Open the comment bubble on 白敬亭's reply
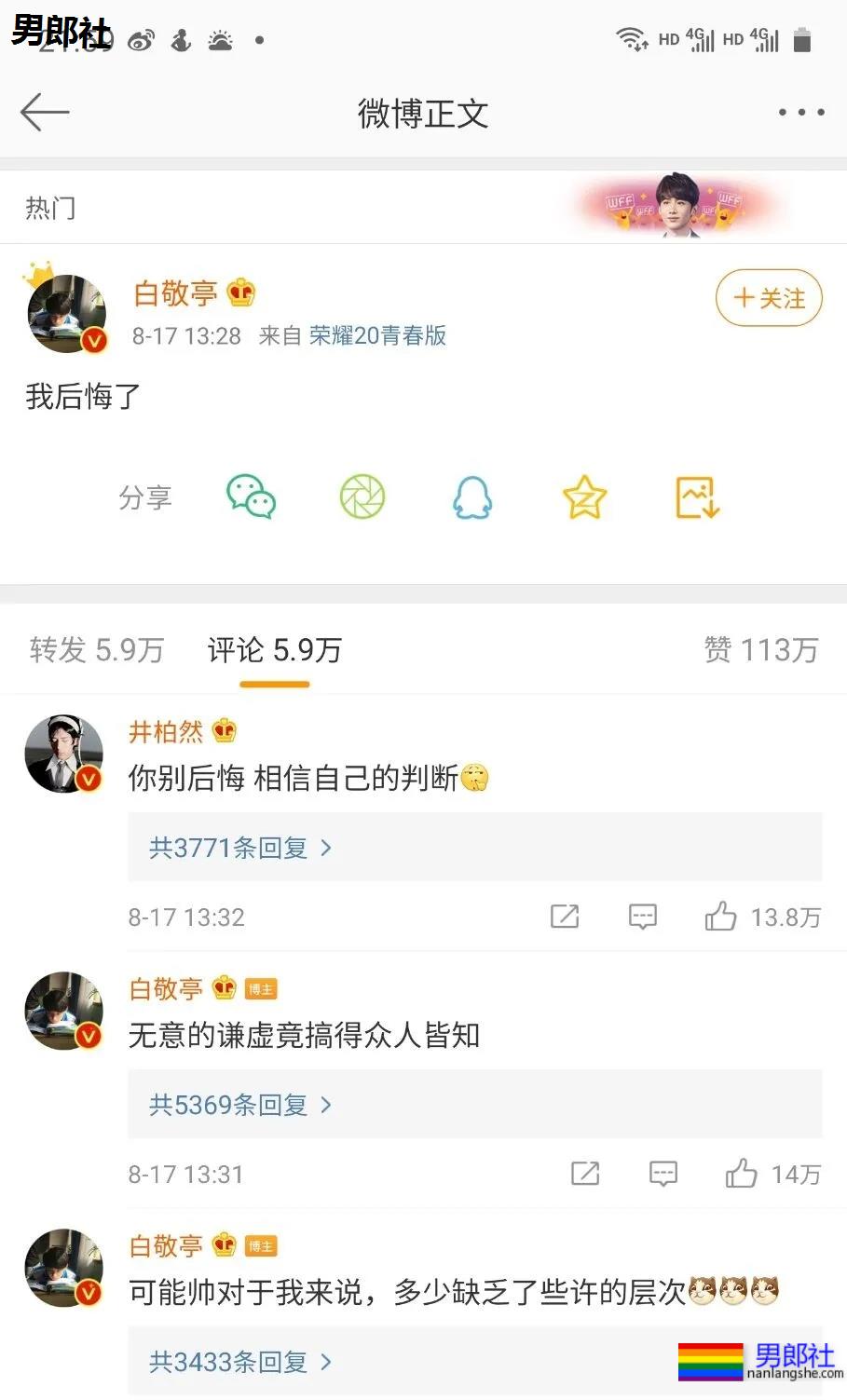The height and width of the screenshot is (1400, 847). tap(662, 1174)
